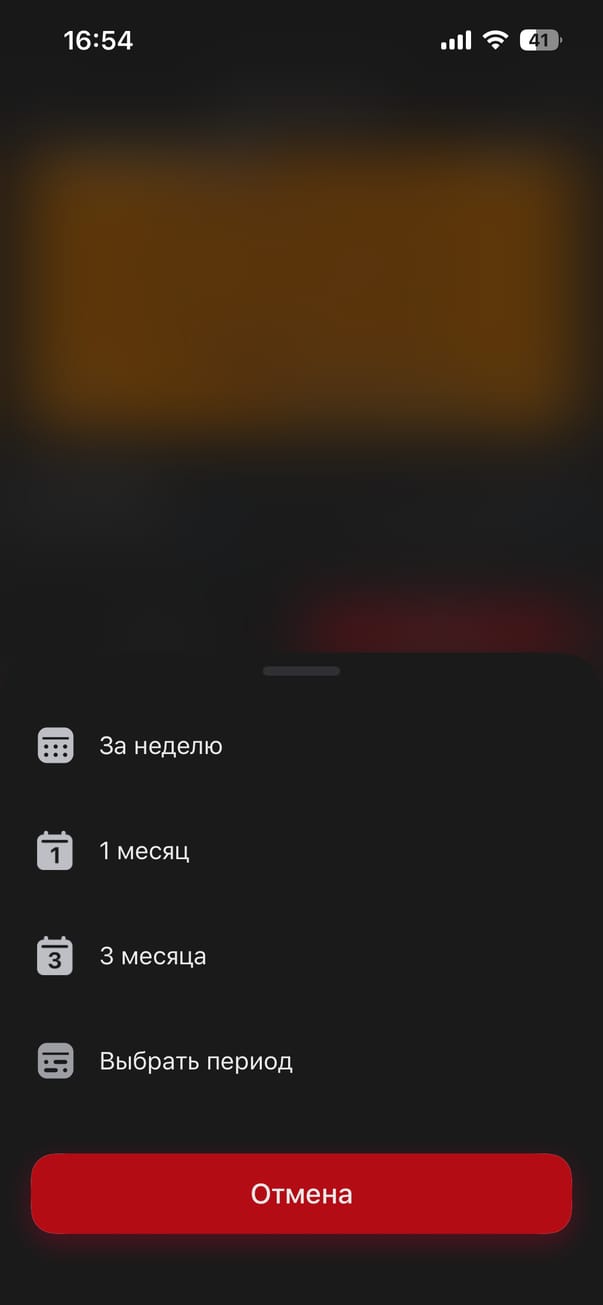This screenshot has height=1305, width=603.
Task: Choose the «1 месяц» period
Action: (144, 851)
